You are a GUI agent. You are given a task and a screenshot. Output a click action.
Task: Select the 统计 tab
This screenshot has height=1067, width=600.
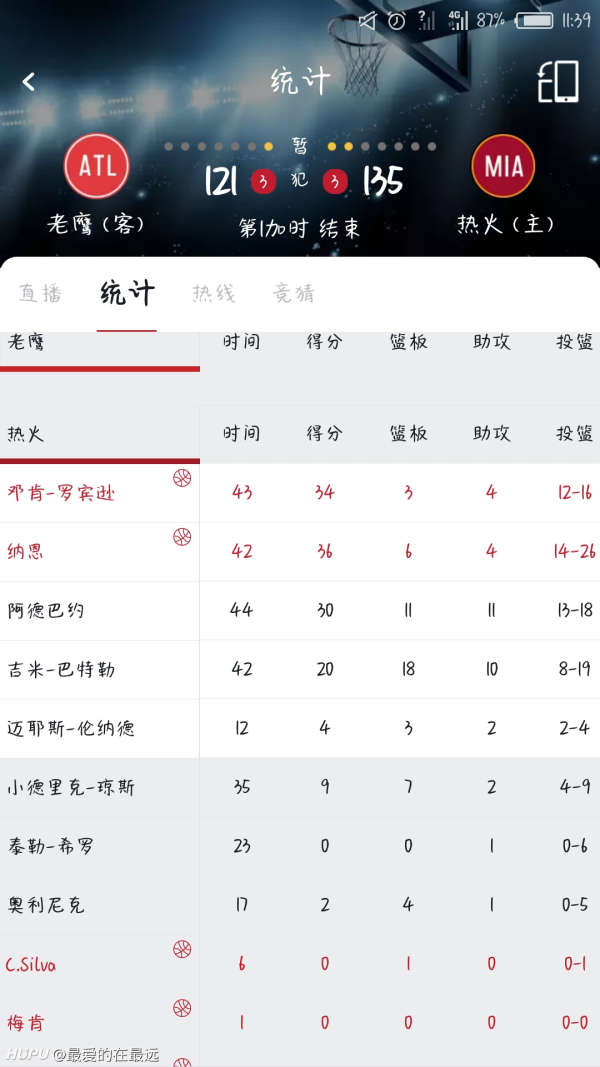127,293
